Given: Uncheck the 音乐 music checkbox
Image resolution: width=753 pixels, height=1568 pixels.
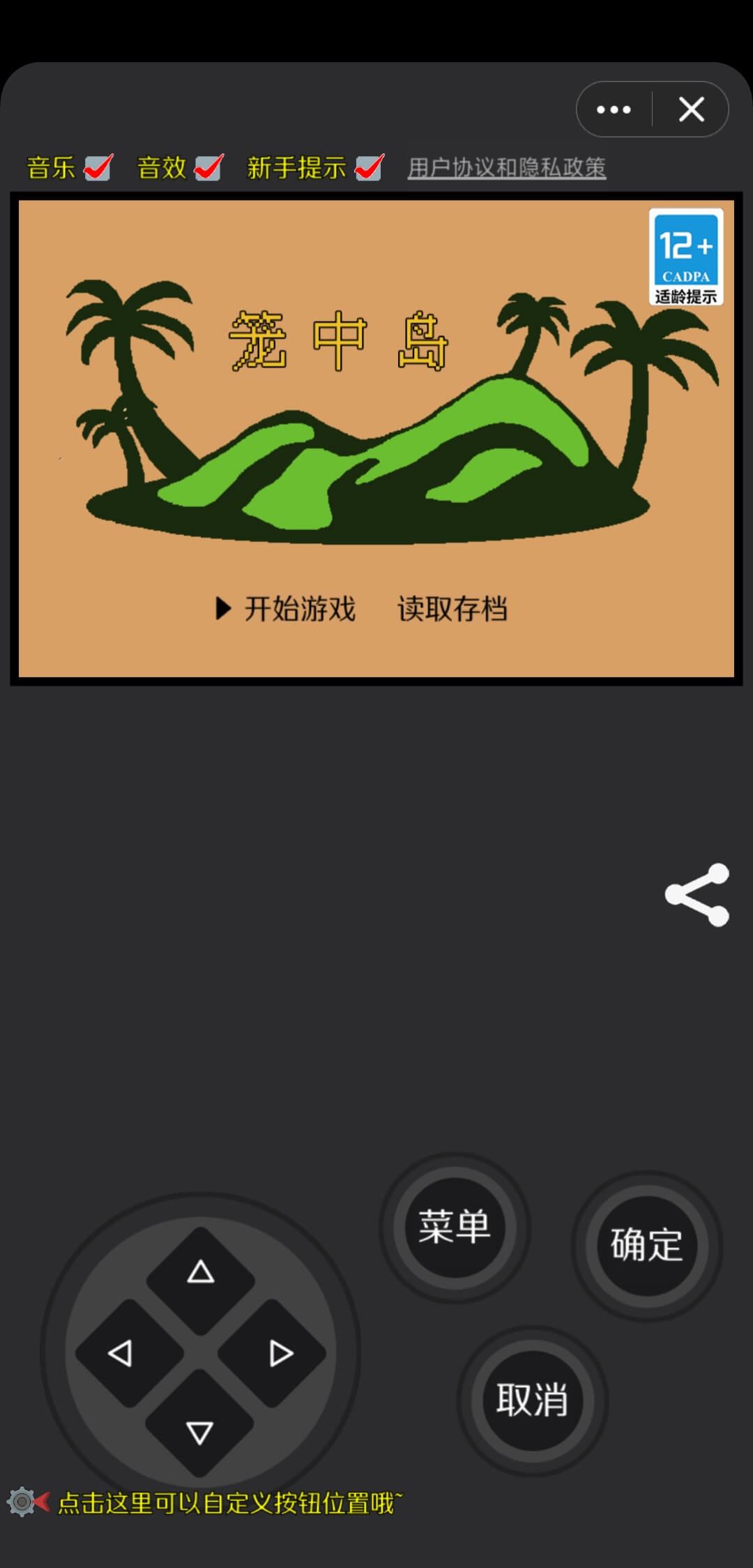Looking at the screenshot, I should 98,167.
